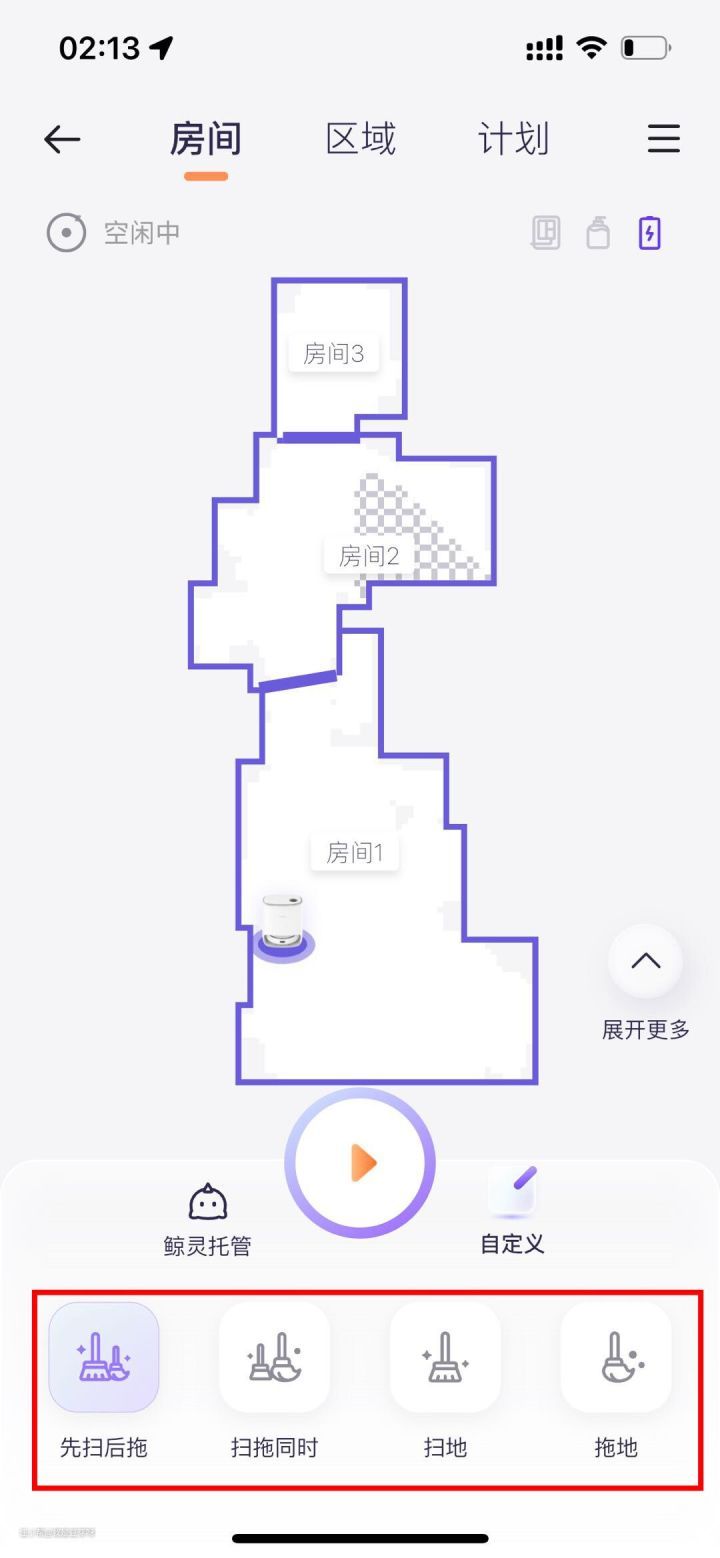
Task: Select 房间2 on the map
Action: point(369,556)
